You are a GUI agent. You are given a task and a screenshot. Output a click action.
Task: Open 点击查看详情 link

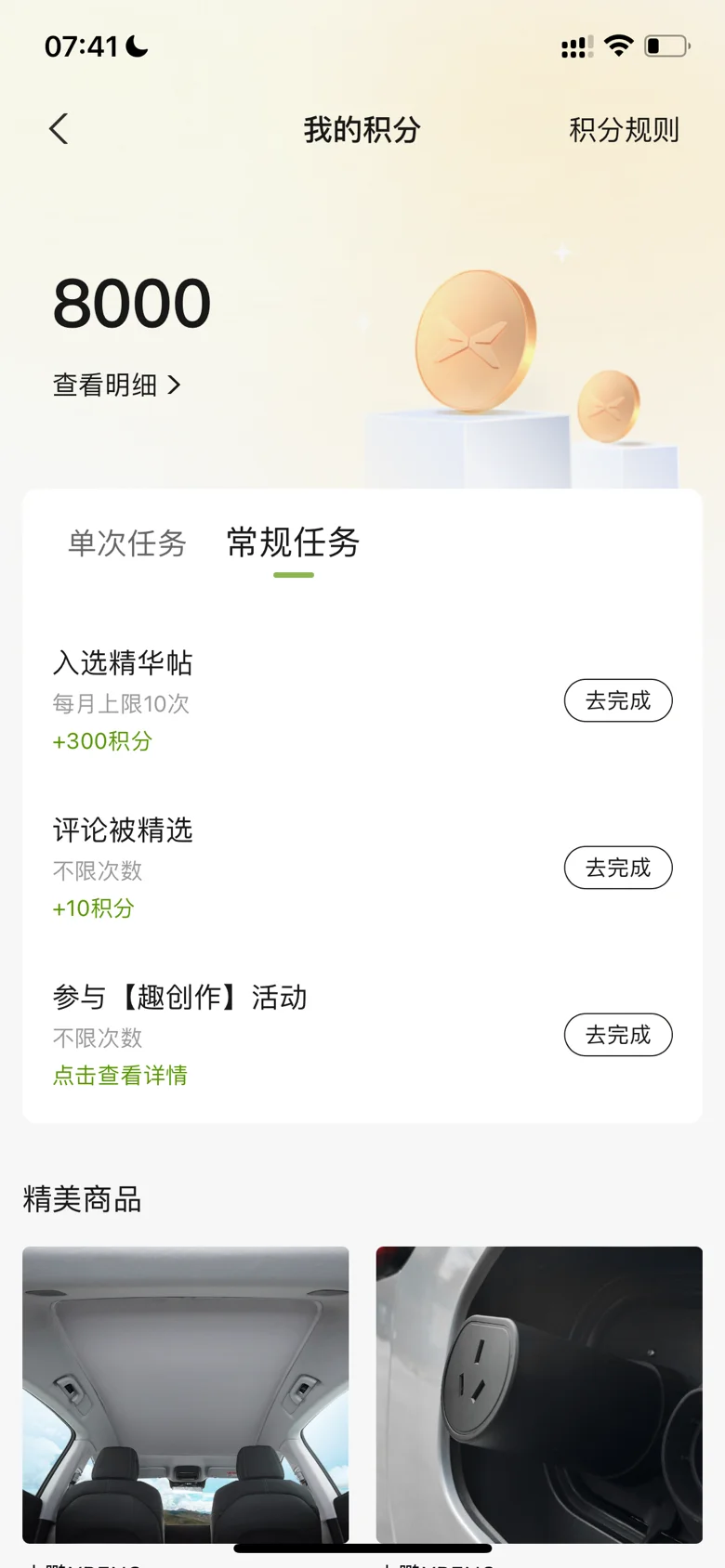tap(120, 1076)
